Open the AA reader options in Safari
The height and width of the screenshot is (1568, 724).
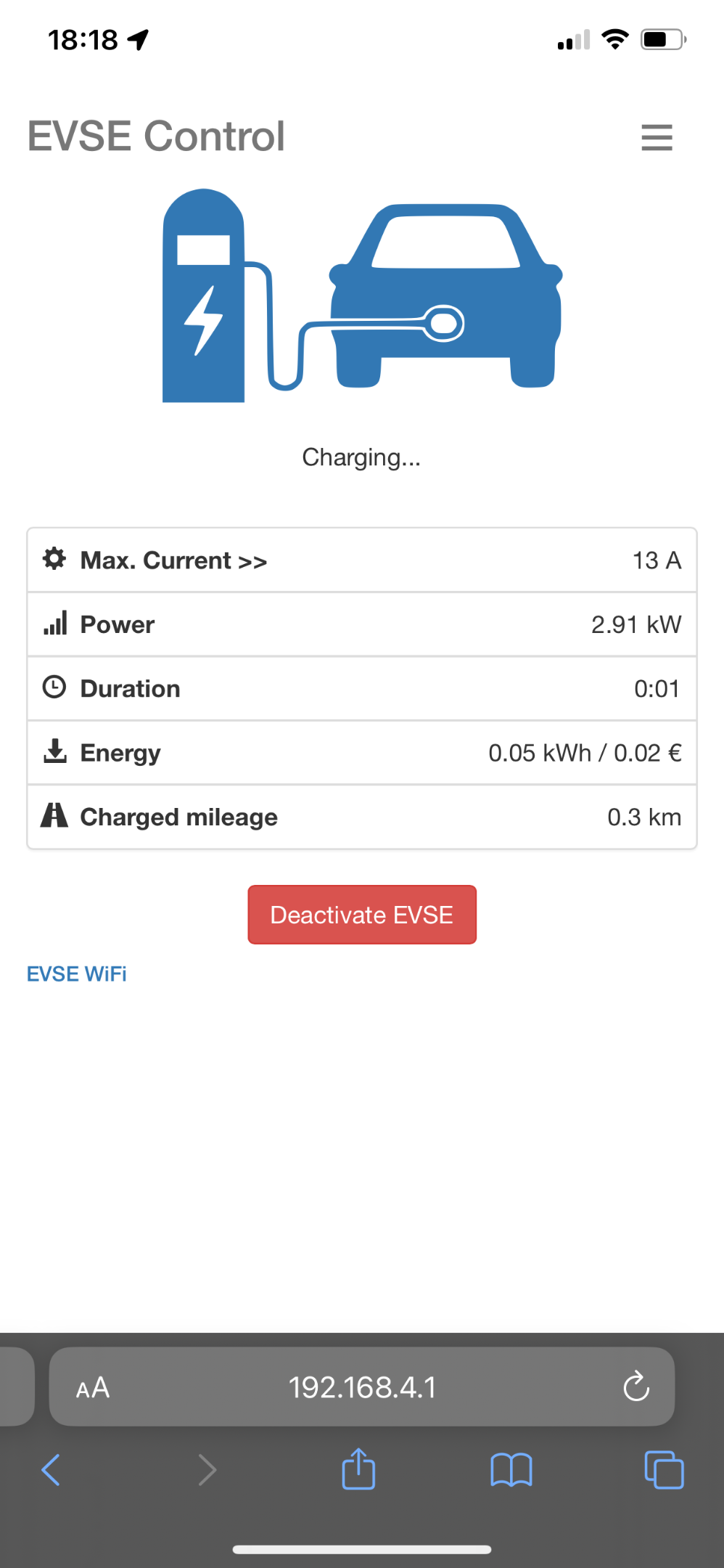(x=93, y=1388)
